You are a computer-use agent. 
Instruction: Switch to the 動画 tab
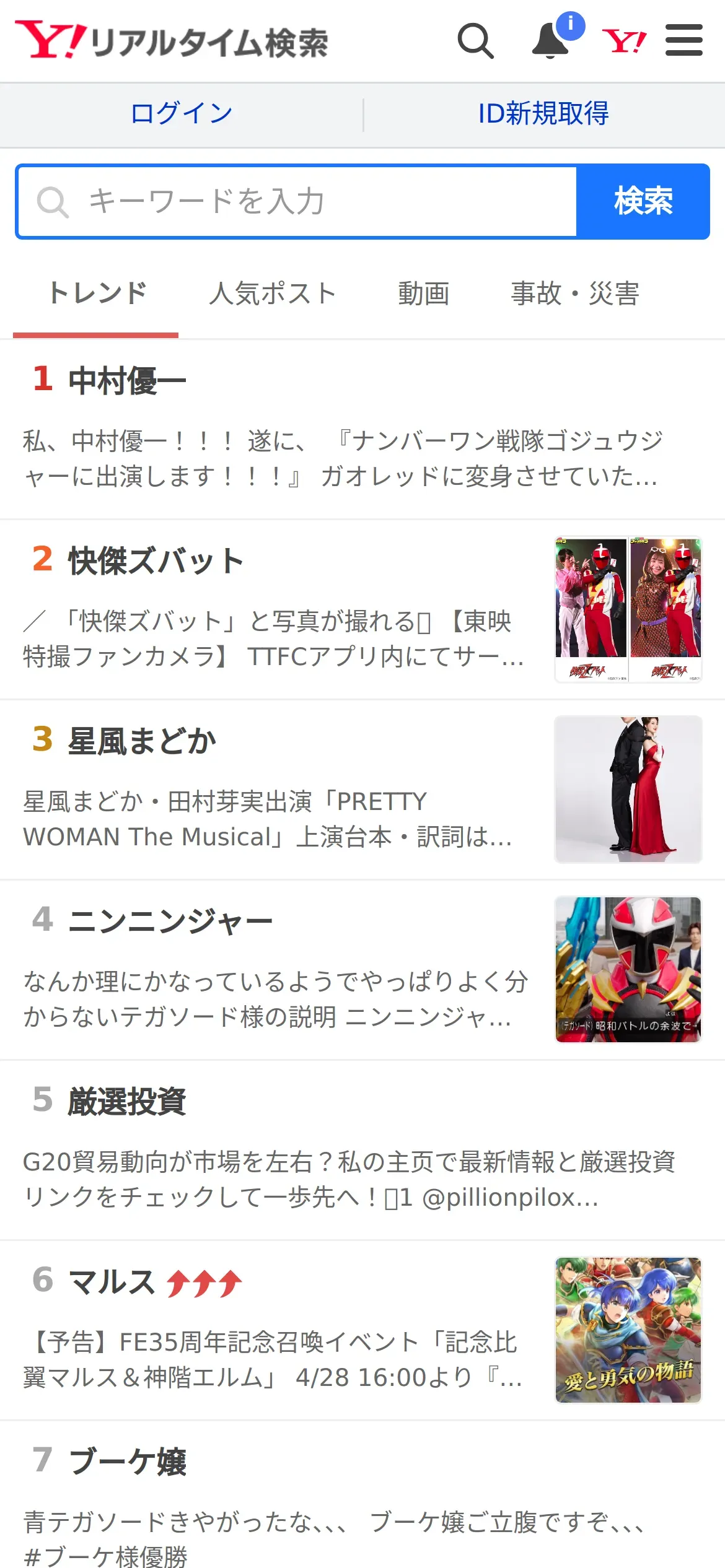pyautogui.click(x=423, y=293)
